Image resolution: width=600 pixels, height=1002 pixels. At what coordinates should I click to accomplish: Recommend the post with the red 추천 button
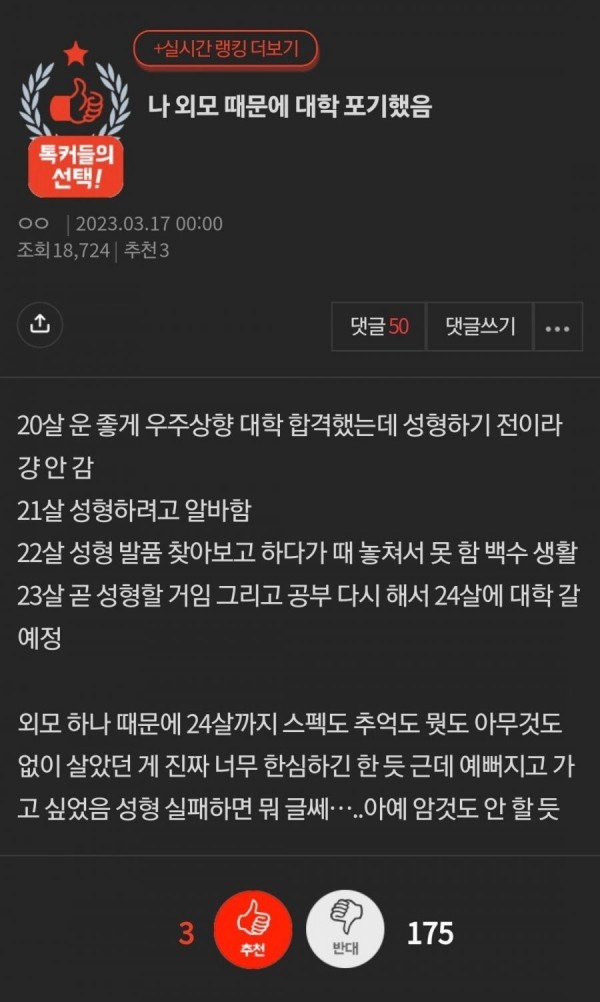click(x=252, y=929)
